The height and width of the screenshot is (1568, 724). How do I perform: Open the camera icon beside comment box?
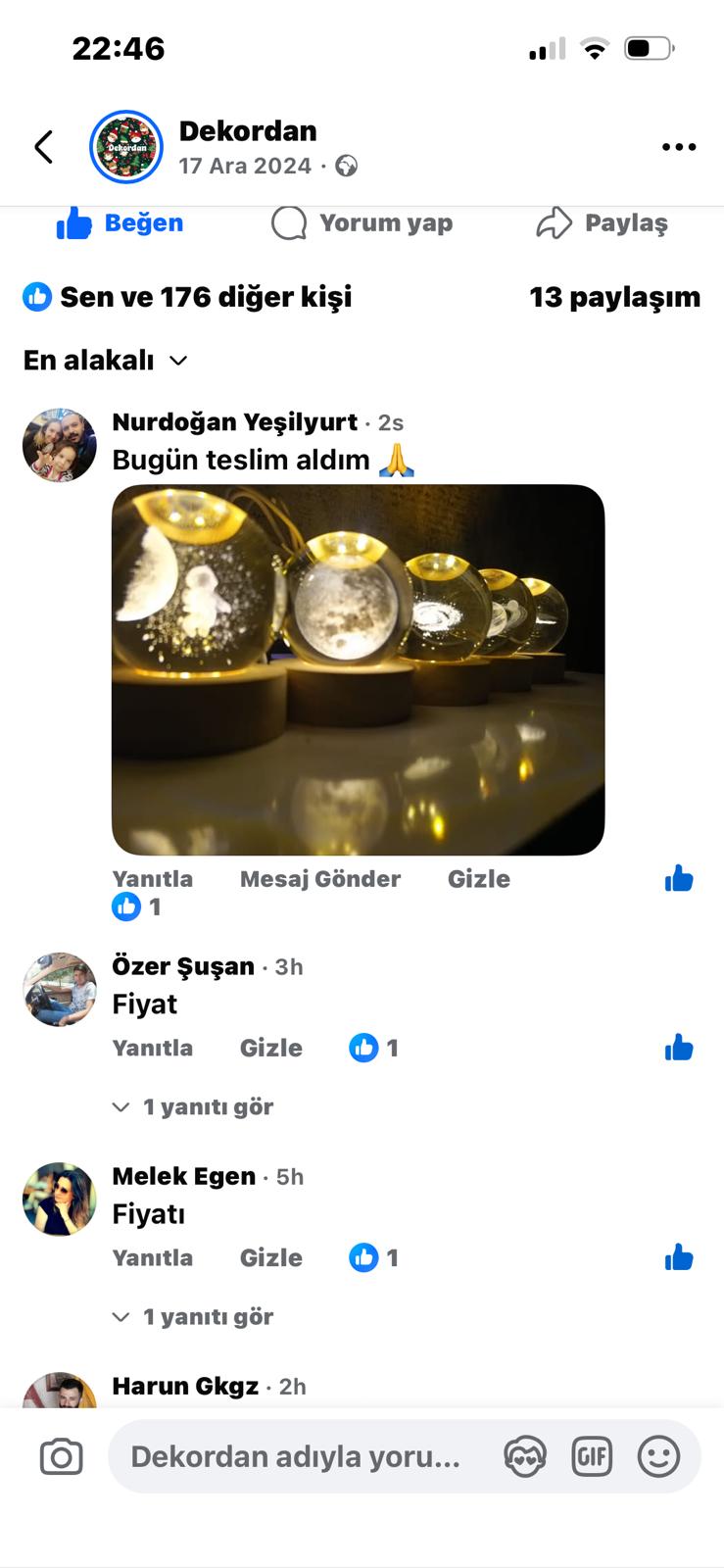(61, 1457)
